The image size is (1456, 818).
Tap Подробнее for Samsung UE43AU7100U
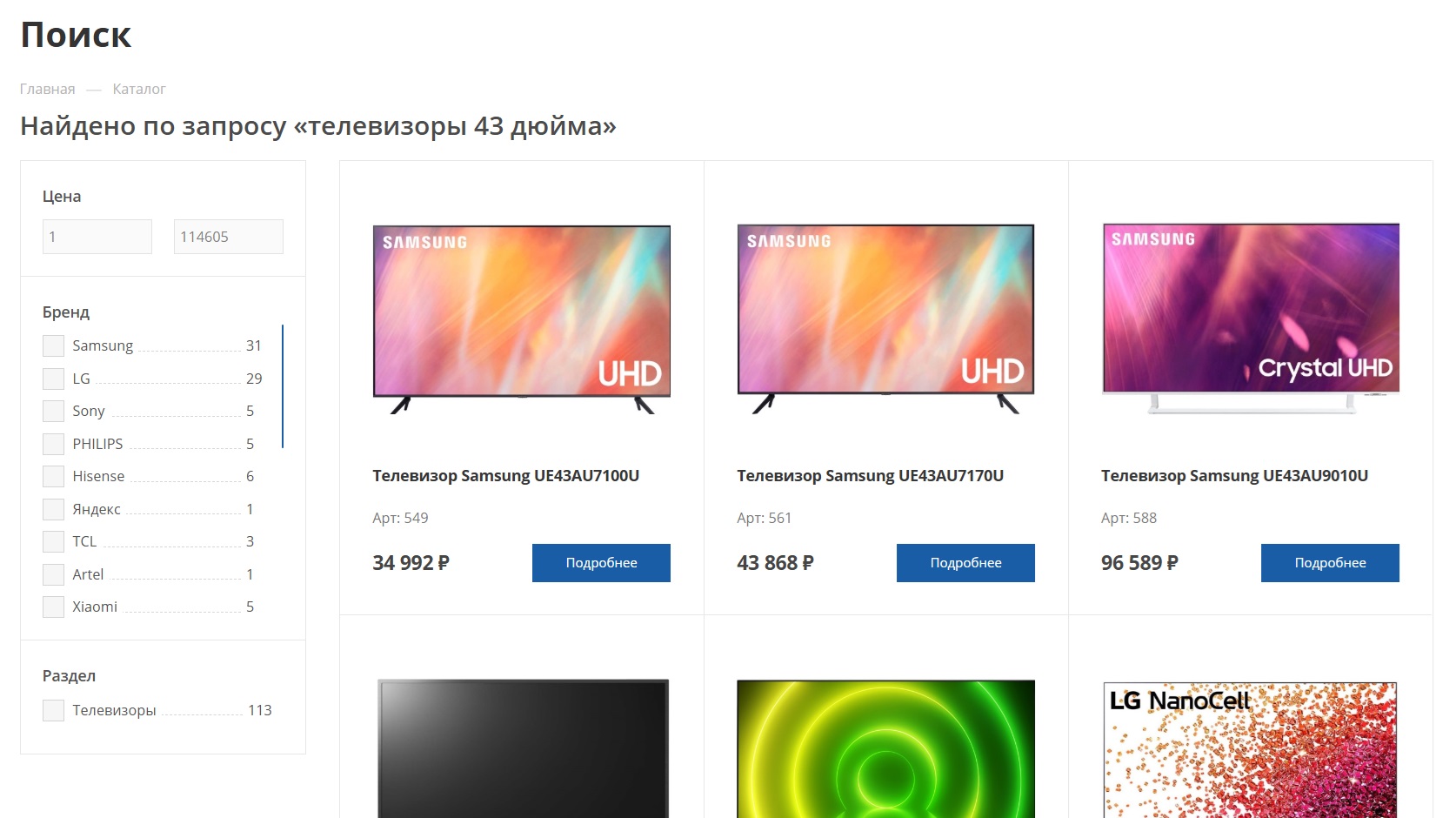[601, 563]
